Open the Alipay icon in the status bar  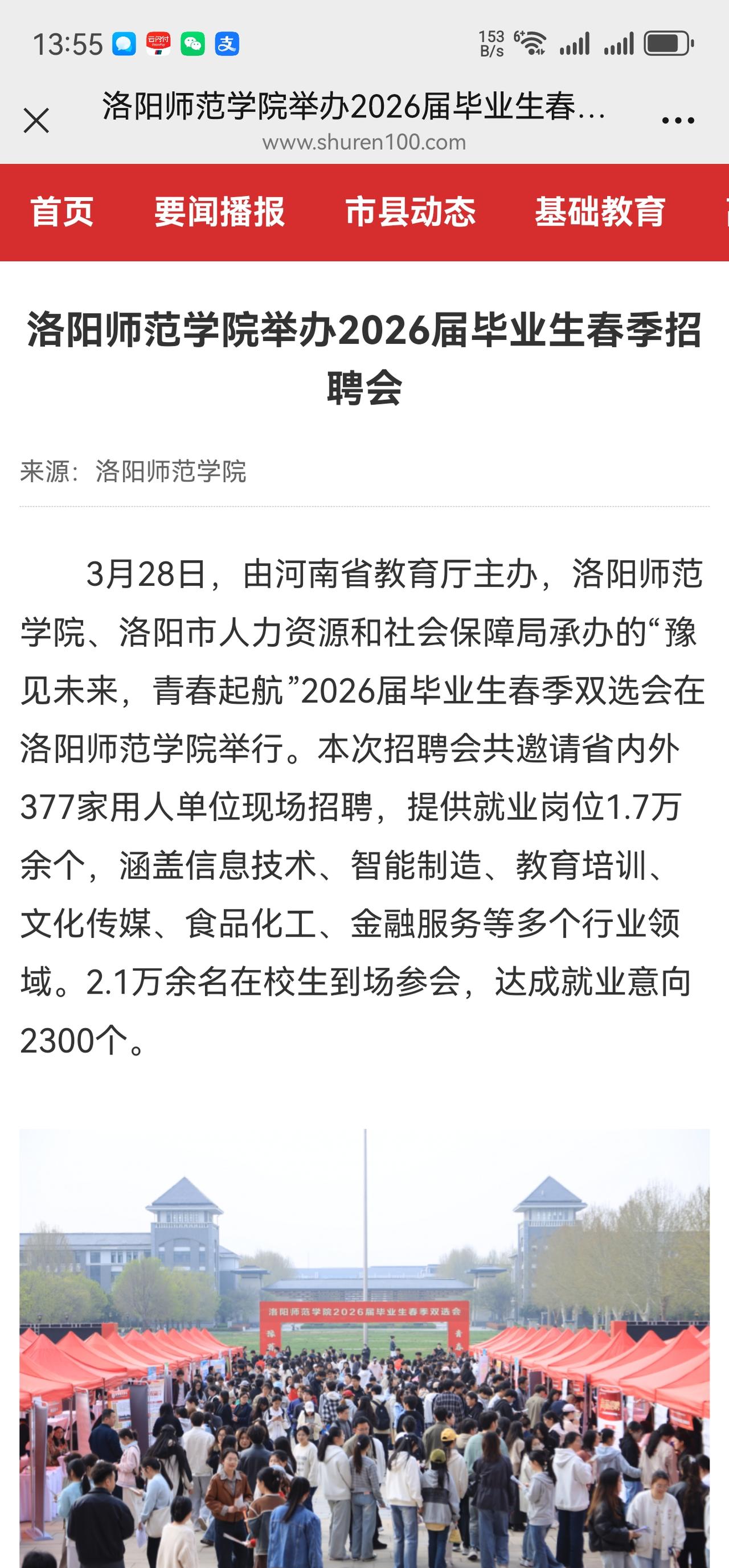228,43
